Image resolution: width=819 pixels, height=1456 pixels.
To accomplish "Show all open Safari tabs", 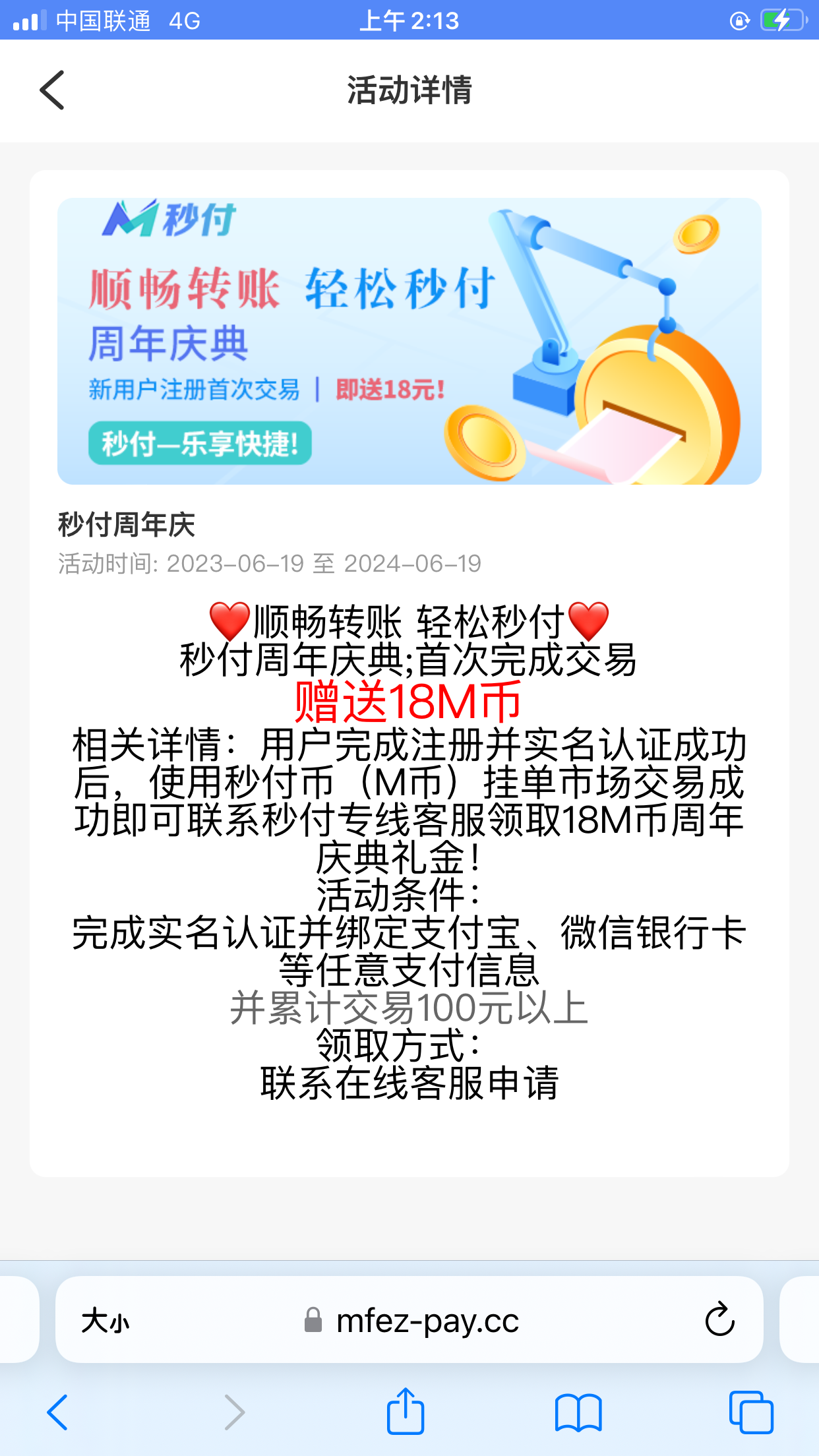I will click(x=751, y=1412).
